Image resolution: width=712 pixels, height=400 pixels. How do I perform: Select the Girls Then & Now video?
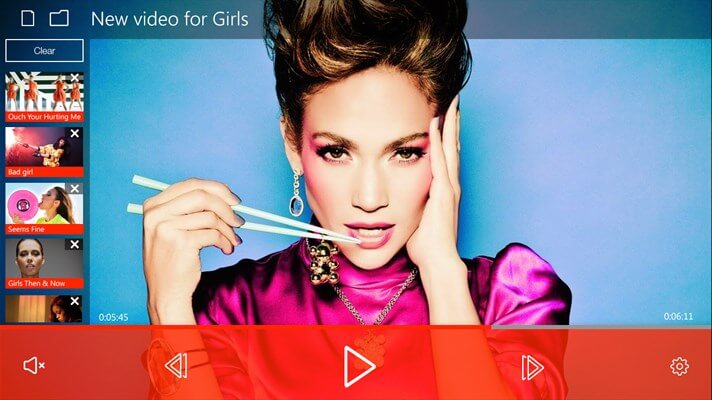40,262
